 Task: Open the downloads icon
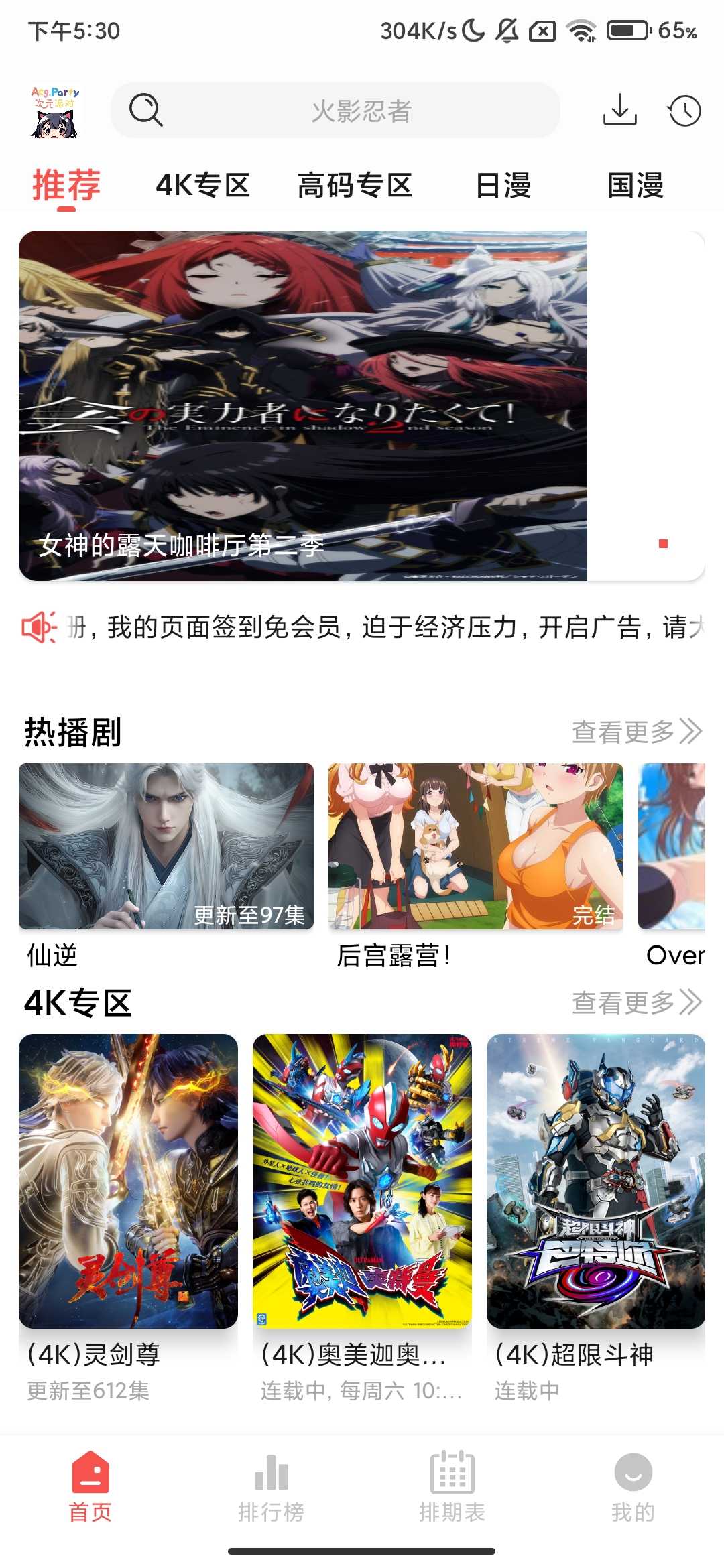point(619,111)
